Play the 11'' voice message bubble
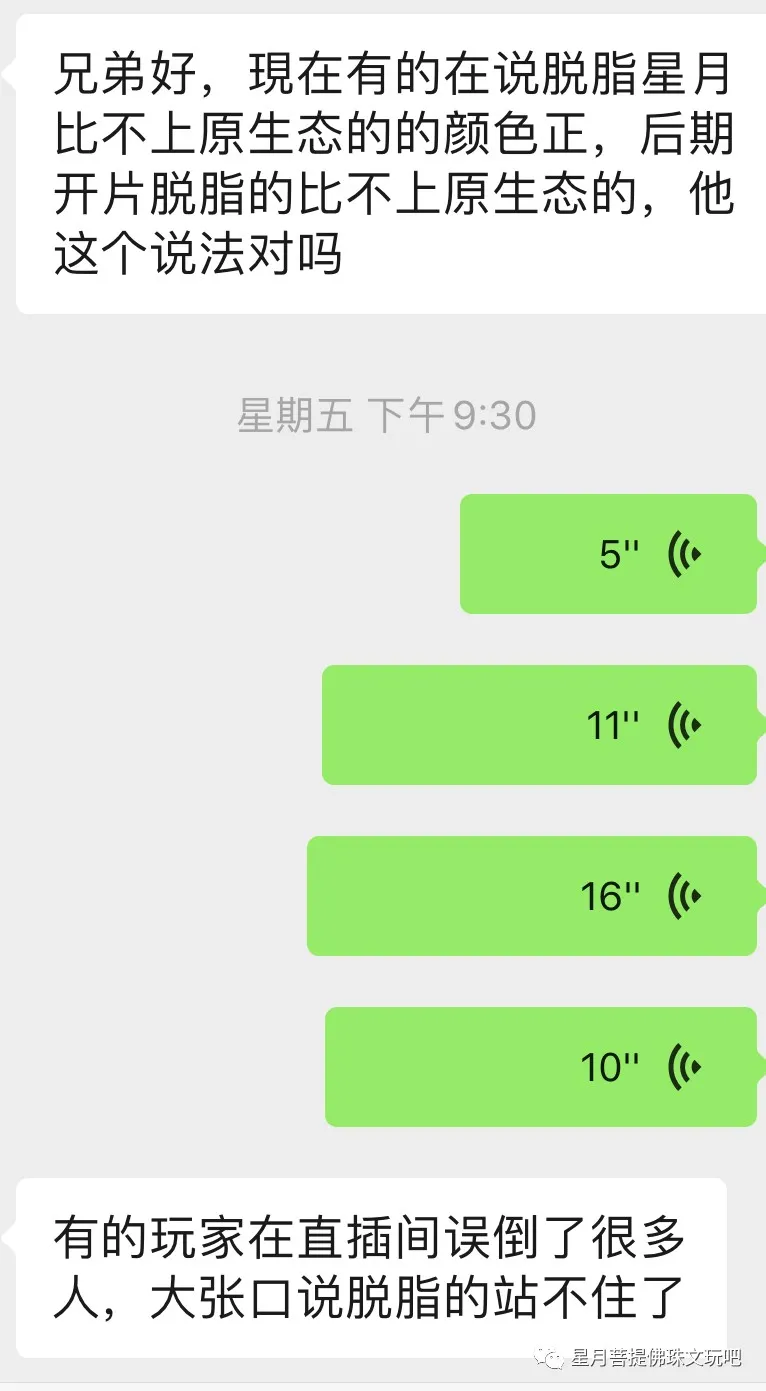 coord(540,724)
